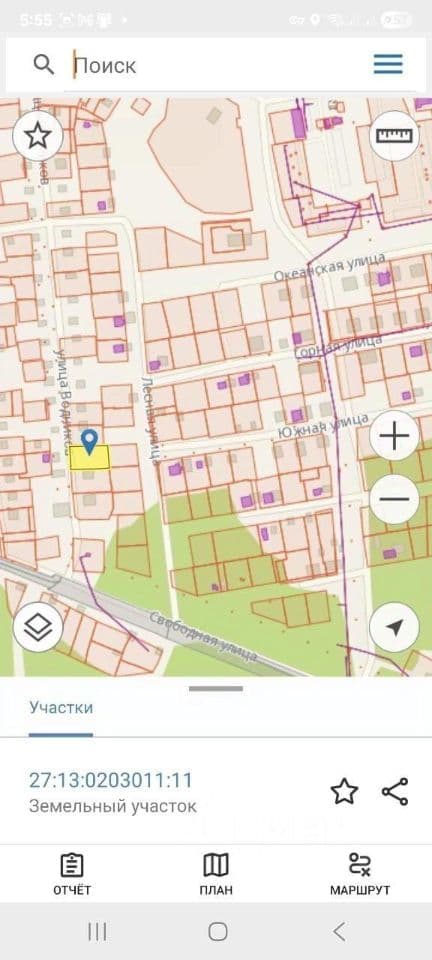Tap the blue map pin marker
The image size is (432, 960).
90,441
